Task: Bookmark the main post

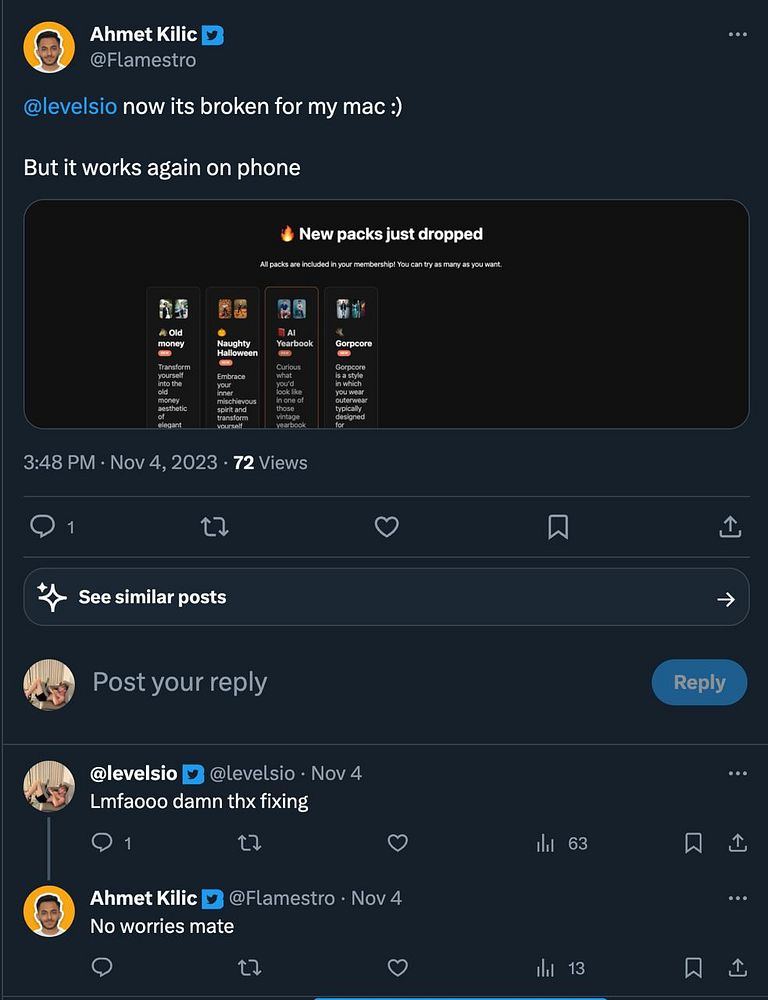Action: pyautogui.click(x=558, y=526)
